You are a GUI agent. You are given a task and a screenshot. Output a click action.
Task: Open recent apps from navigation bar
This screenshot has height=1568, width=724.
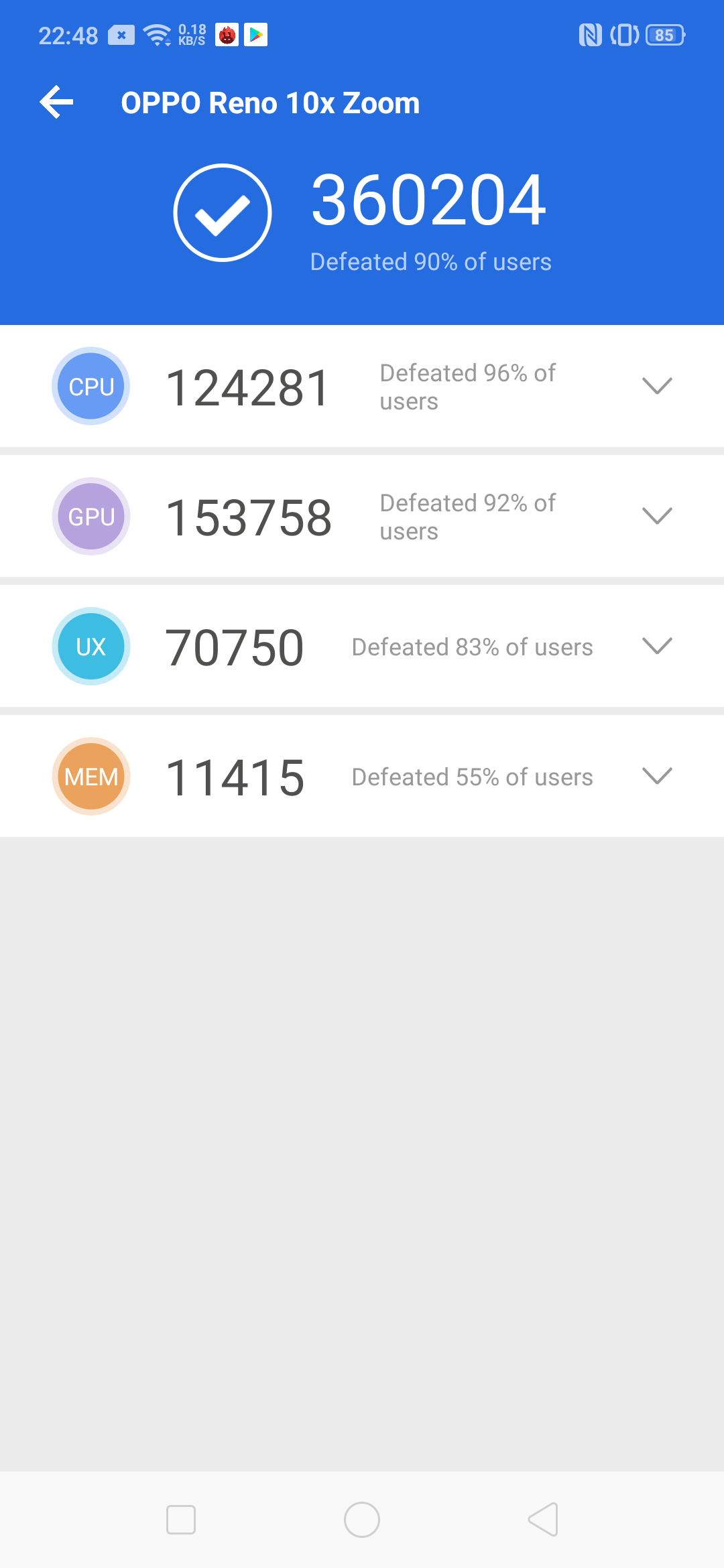(x=181, y=1520)
